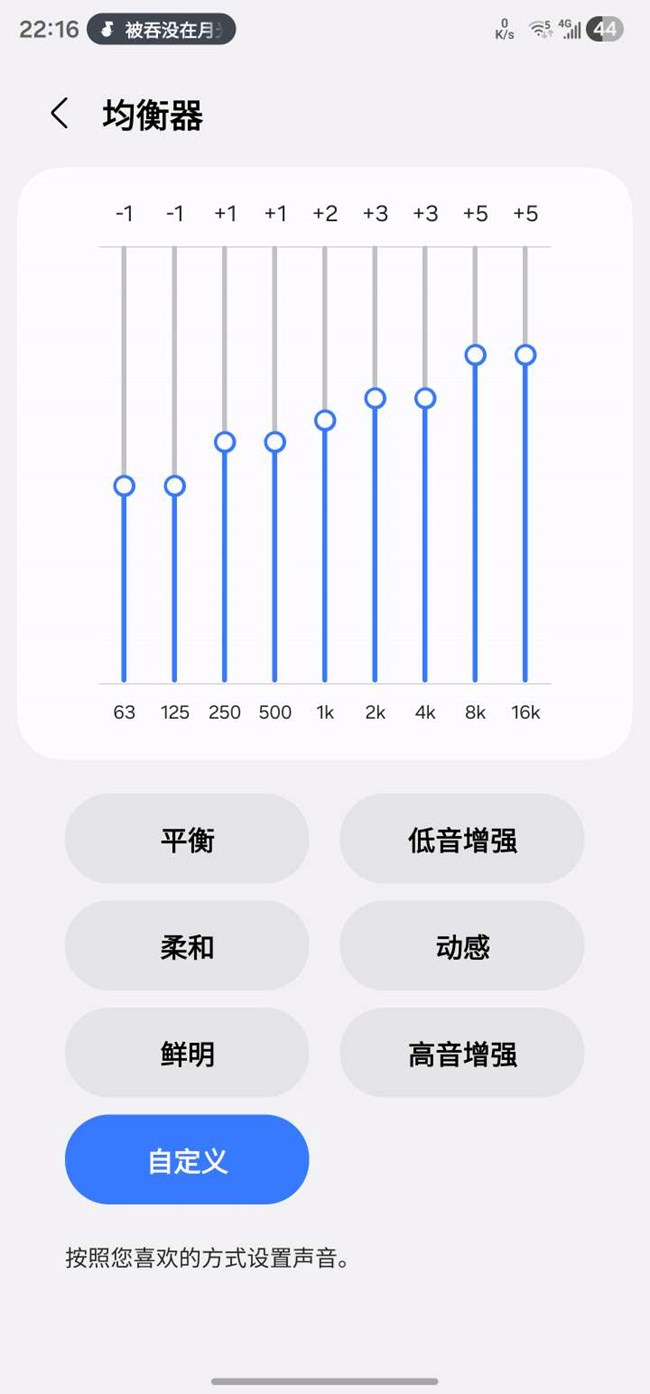Tap the 2k slider handle
650x1394 pixels.
375,398
